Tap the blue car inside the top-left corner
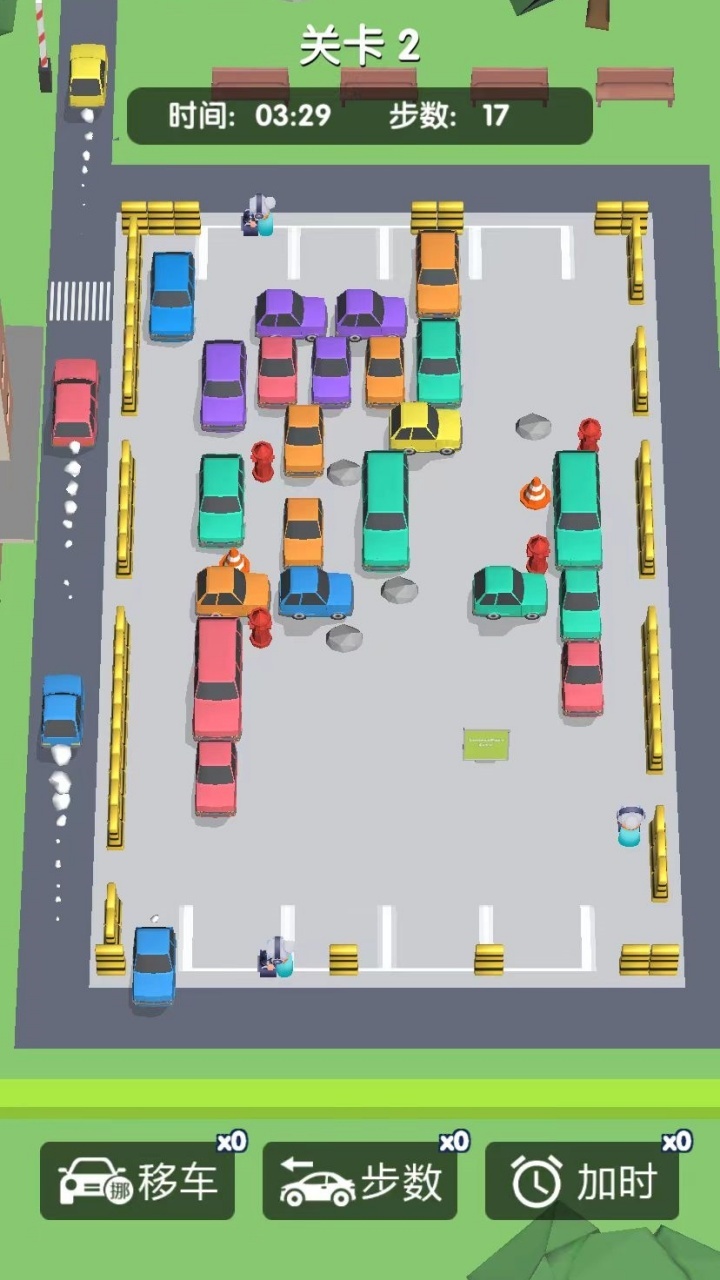The image size is (720, 1280). [x=172, y=295]
